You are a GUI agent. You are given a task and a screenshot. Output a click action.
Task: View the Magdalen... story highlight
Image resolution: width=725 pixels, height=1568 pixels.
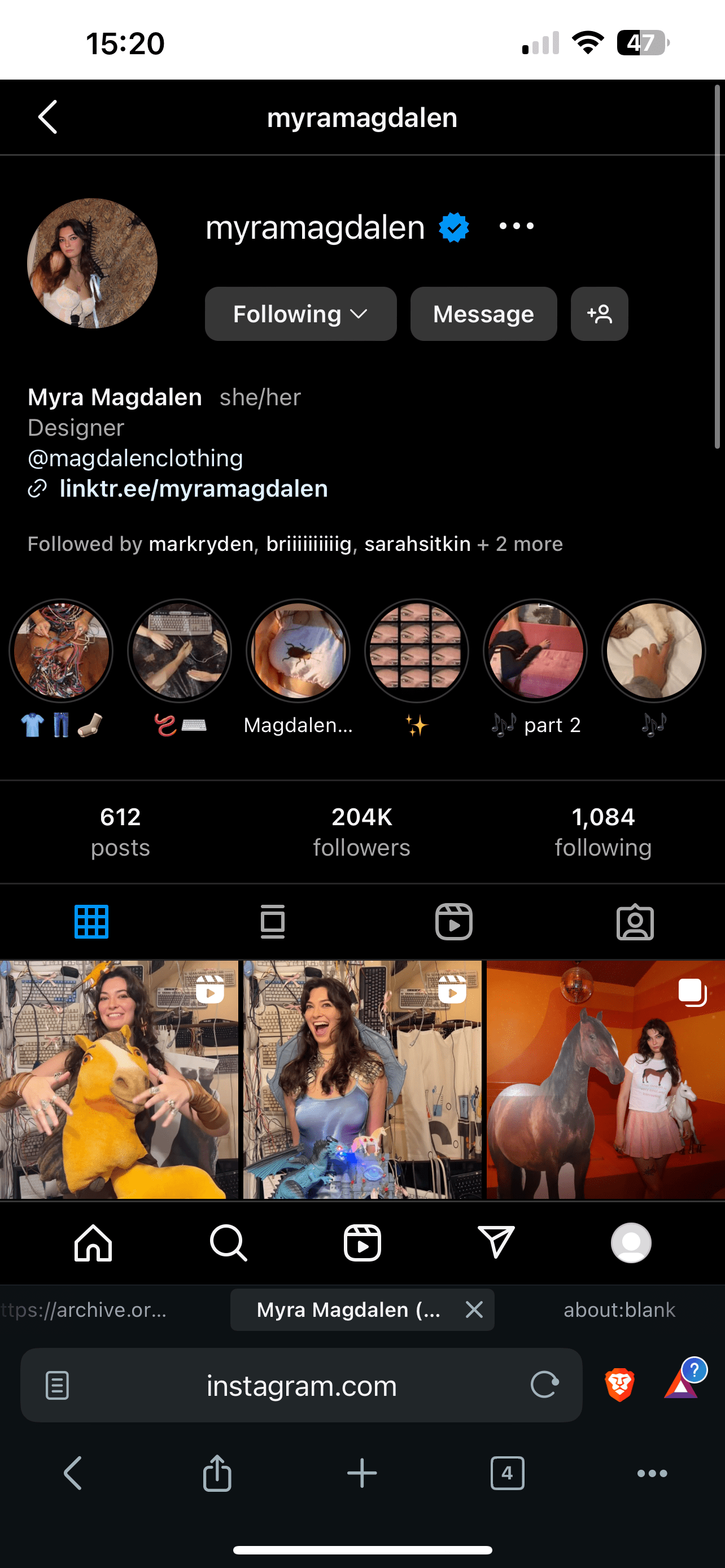pyautogui.click(x=298, y=651)
